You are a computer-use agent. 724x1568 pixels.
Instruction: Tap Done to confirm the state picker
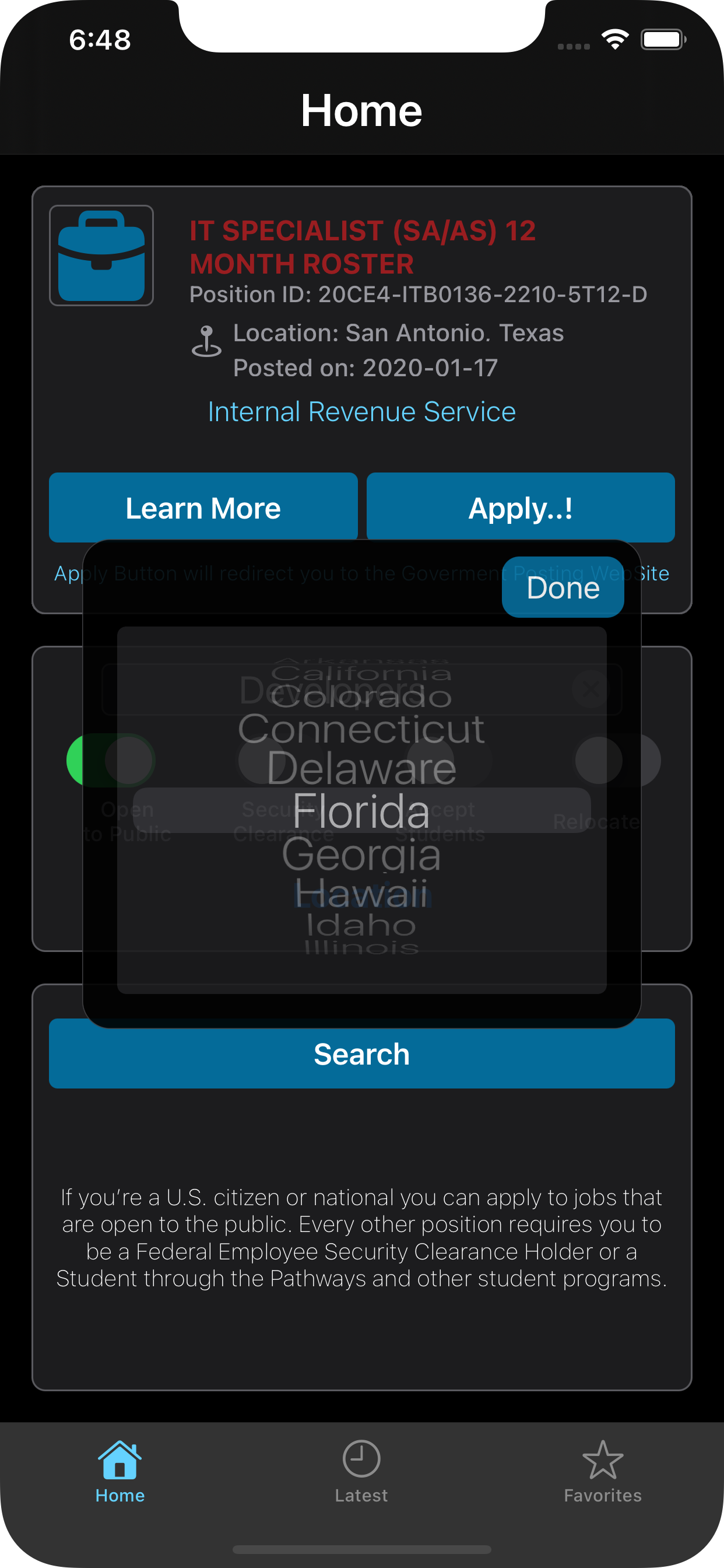click(562, 587)
